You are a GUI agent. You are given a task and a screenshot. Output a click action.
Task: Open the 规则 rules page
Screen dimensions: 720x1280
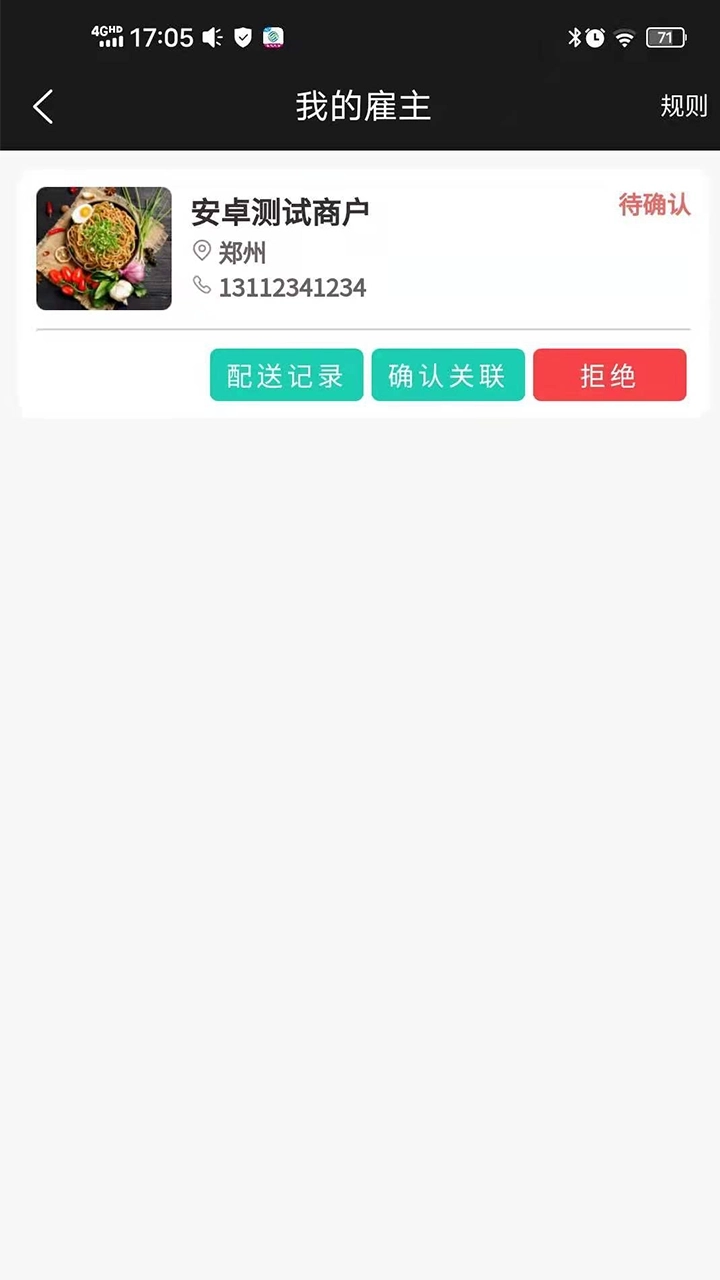pos(684,106)
